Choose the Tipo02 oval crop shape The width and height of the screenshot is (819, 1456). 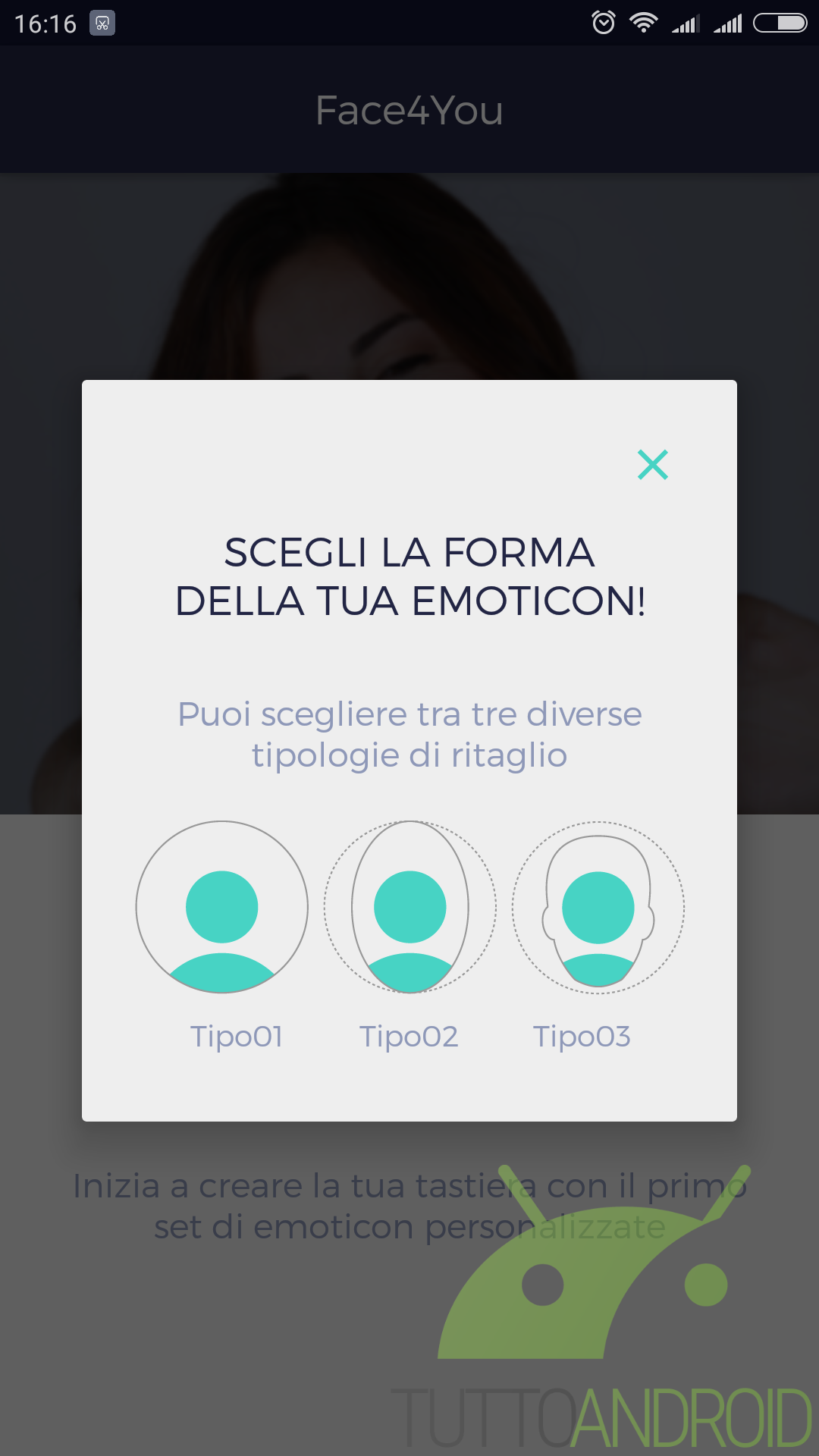coord(410,907)
